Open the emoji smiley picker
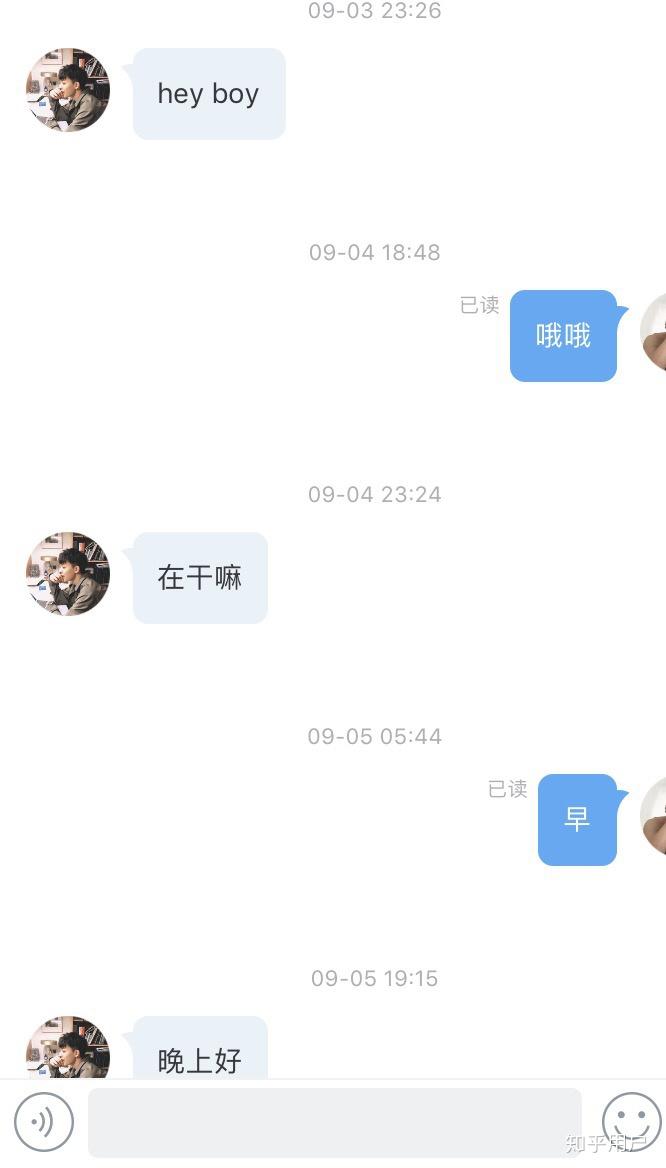The image size is (666, 1168). [631, 1121]
